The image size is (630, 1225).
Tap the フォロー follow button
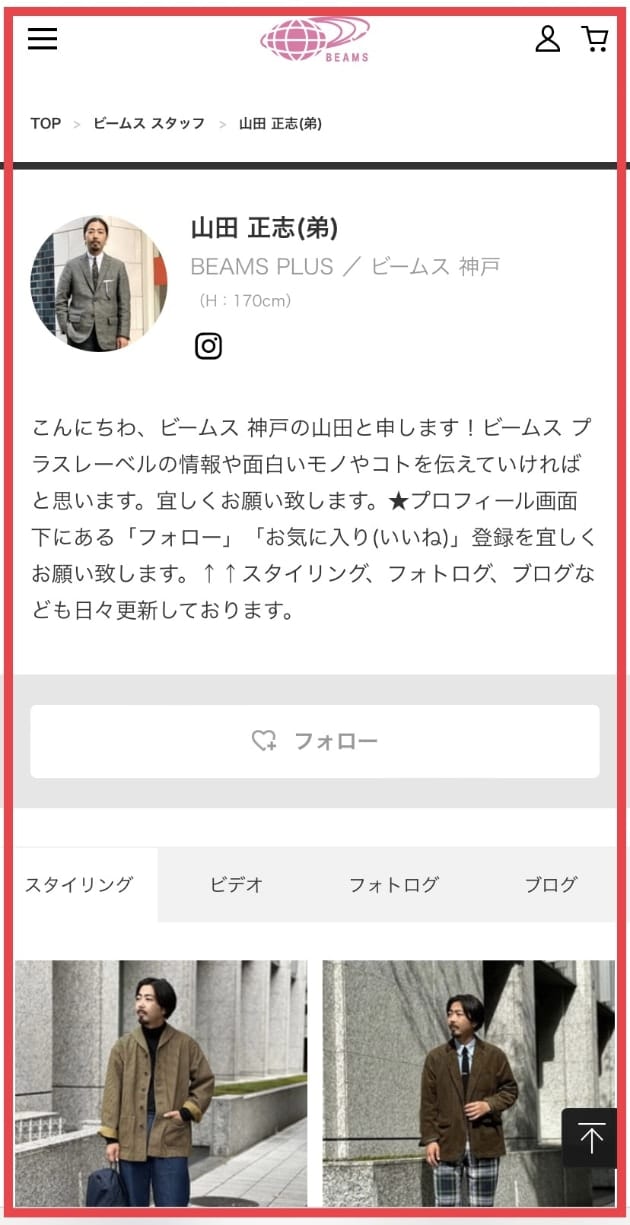pos(315,741)
